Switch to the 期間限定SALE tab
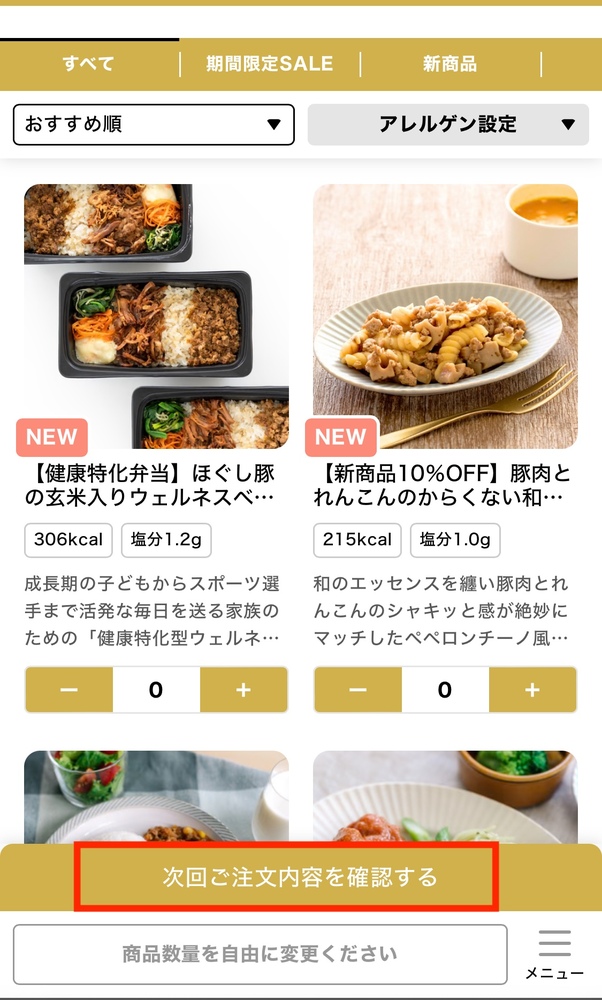Image resolution: width=602 pixels, height=1000 pixels. (x=270, y=64)
